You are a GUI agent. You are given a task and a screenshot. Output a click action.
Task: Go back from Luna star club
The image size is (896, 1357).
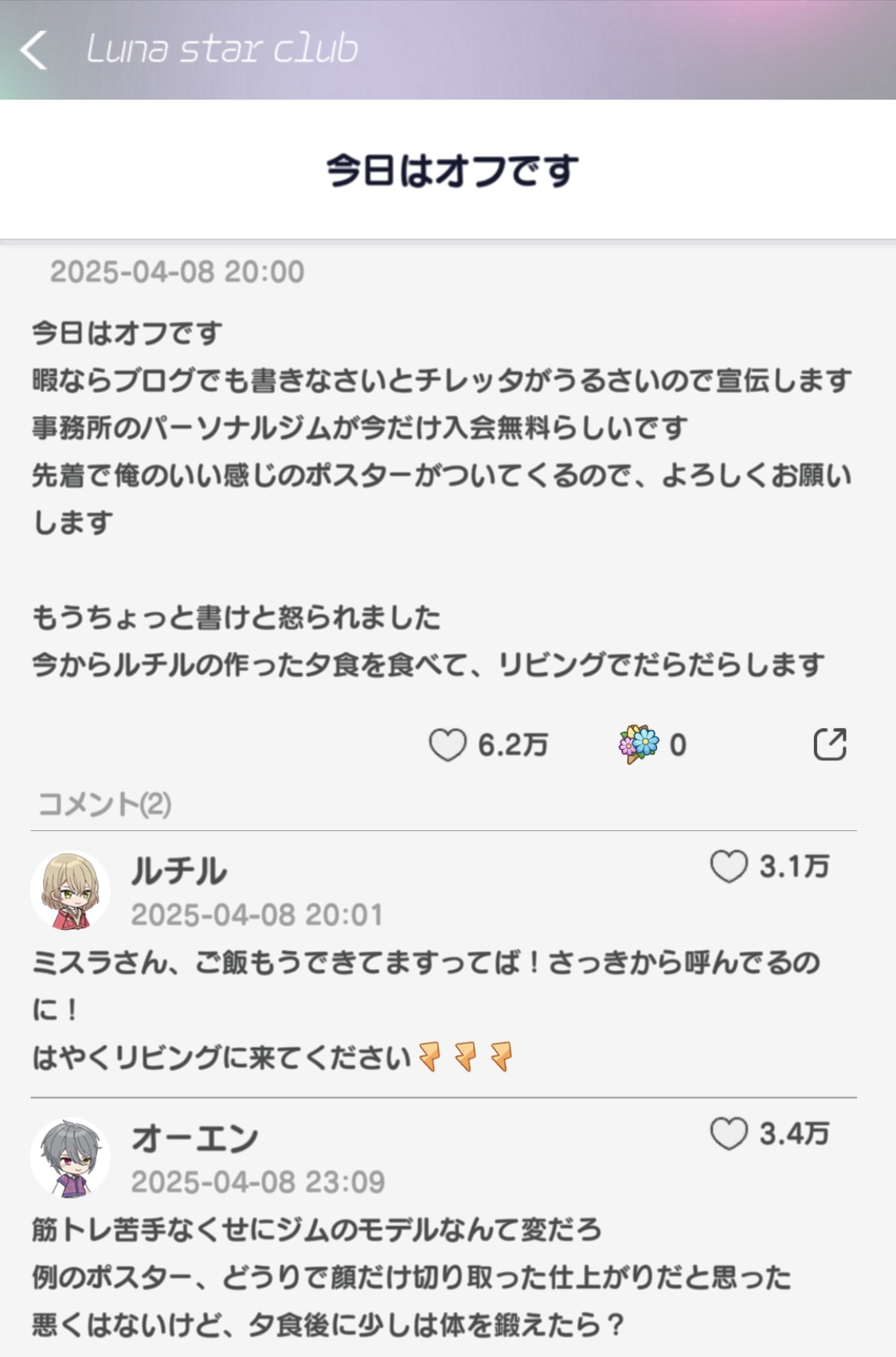[x=33, y=49]
